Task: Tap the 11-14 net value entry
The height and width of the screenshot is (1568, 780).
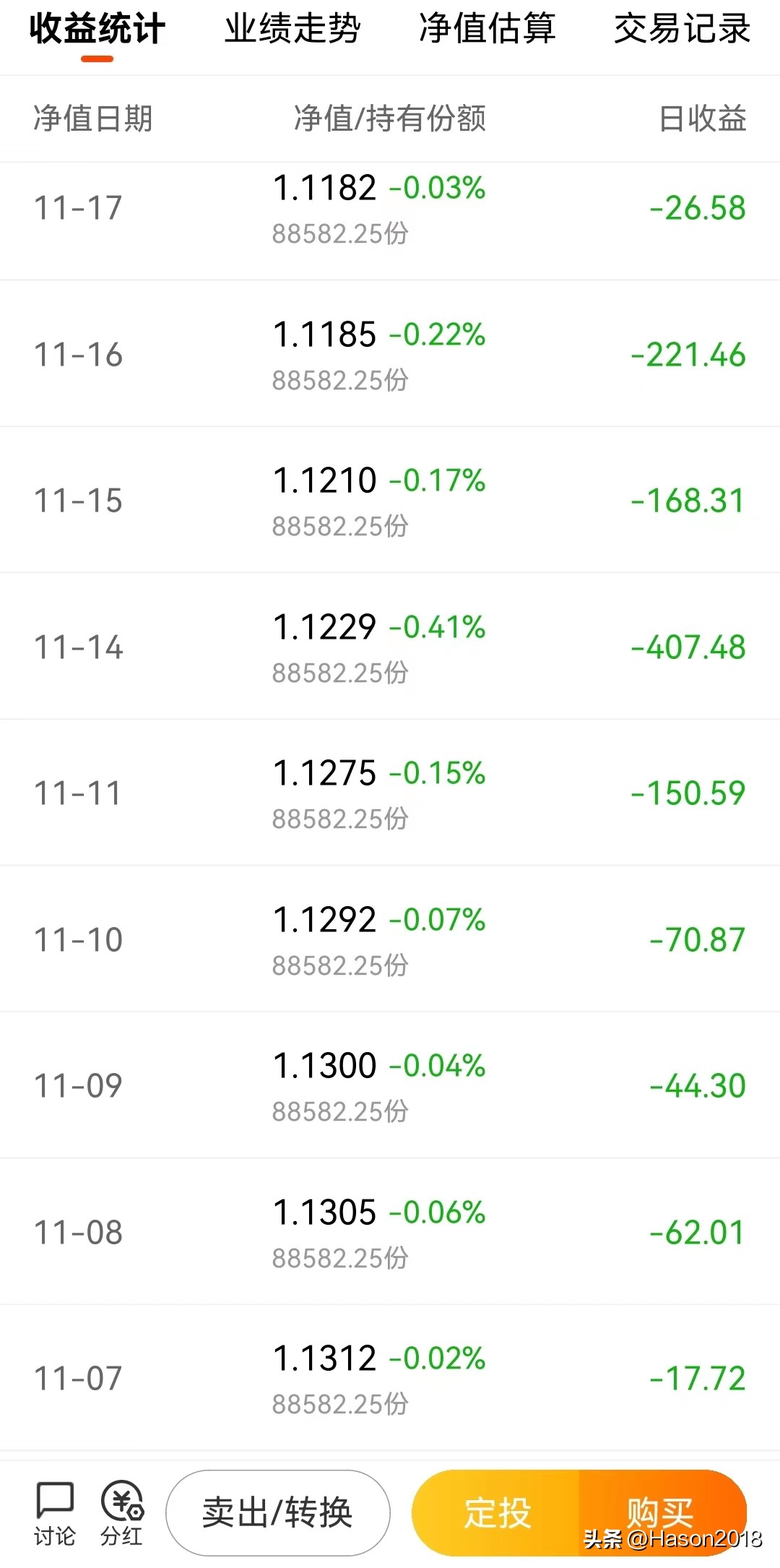Action: [x=326, y=627]
